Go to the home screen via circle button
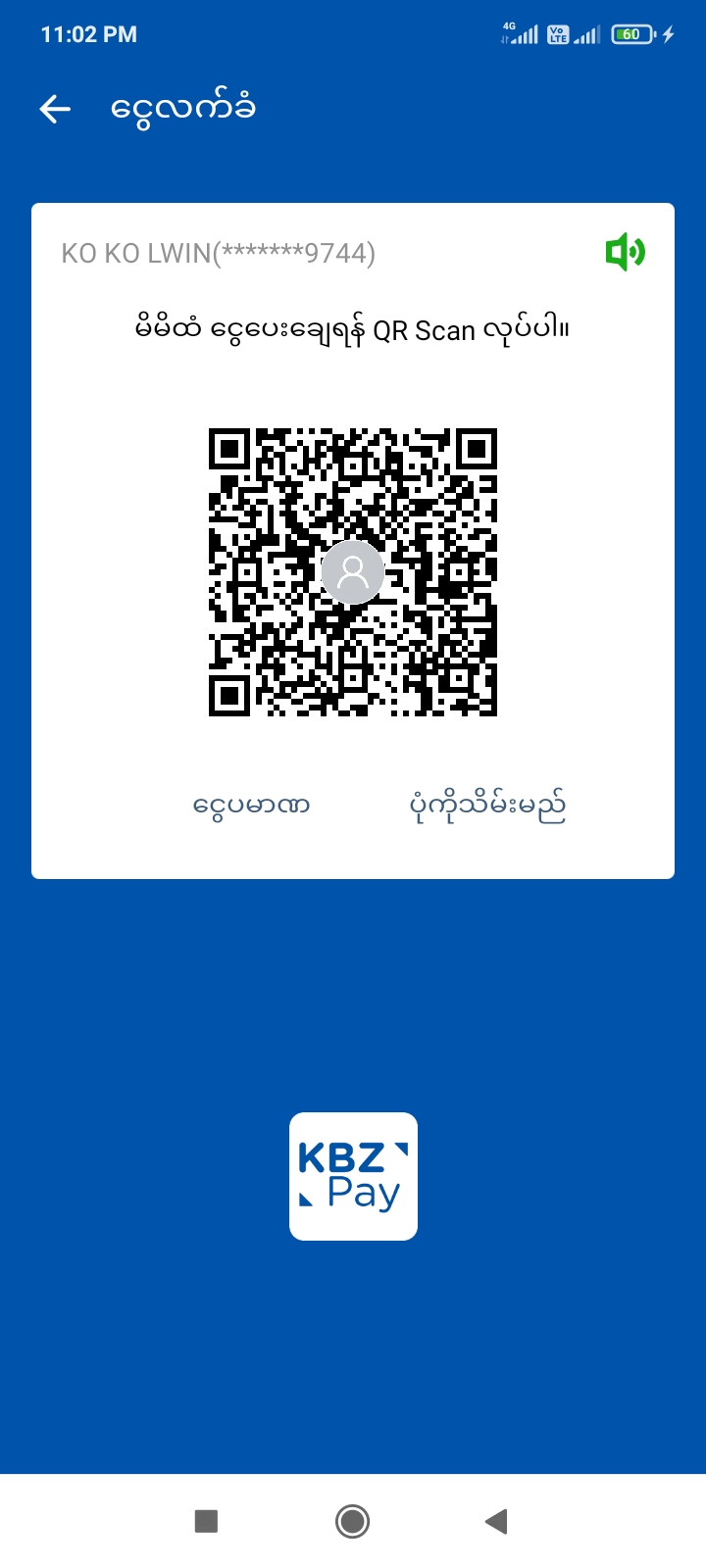 tap(352, 1521)
